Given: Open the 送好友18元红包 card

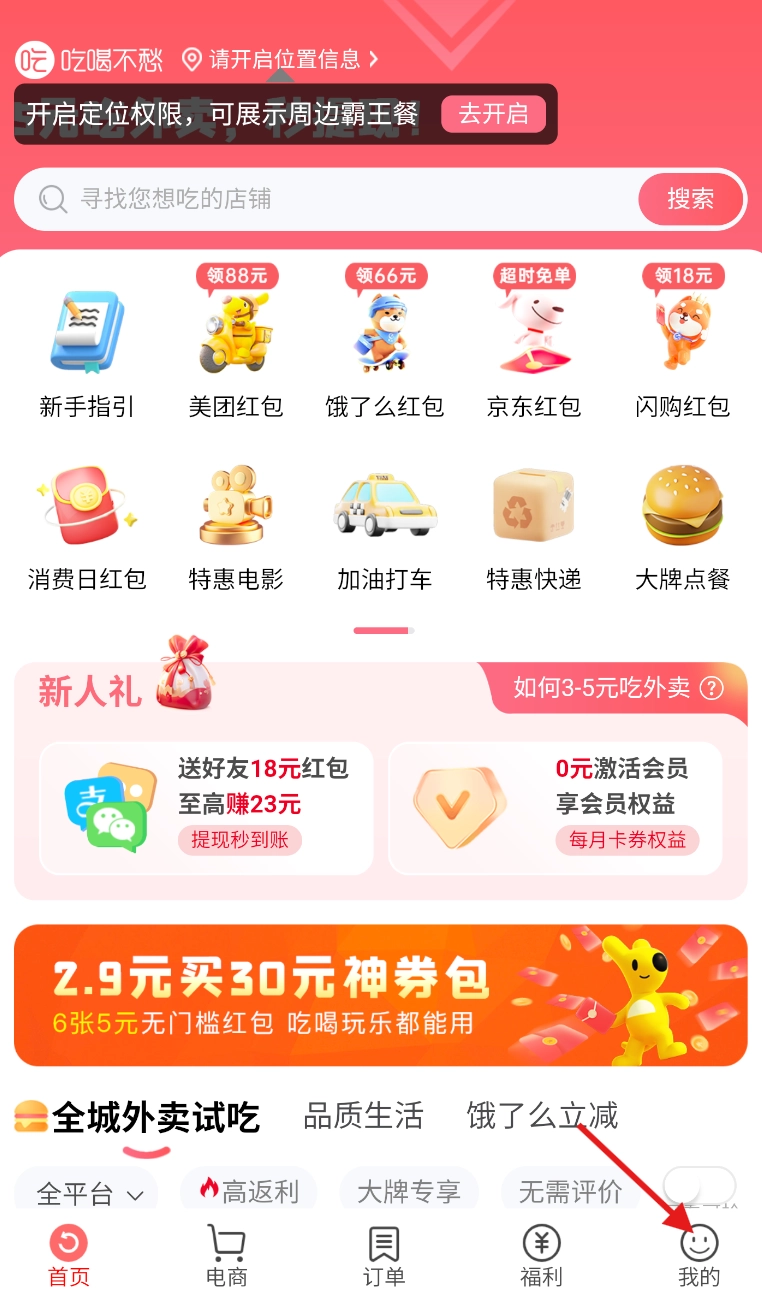Looking at the screenshot, I should [x=206, y=807].
